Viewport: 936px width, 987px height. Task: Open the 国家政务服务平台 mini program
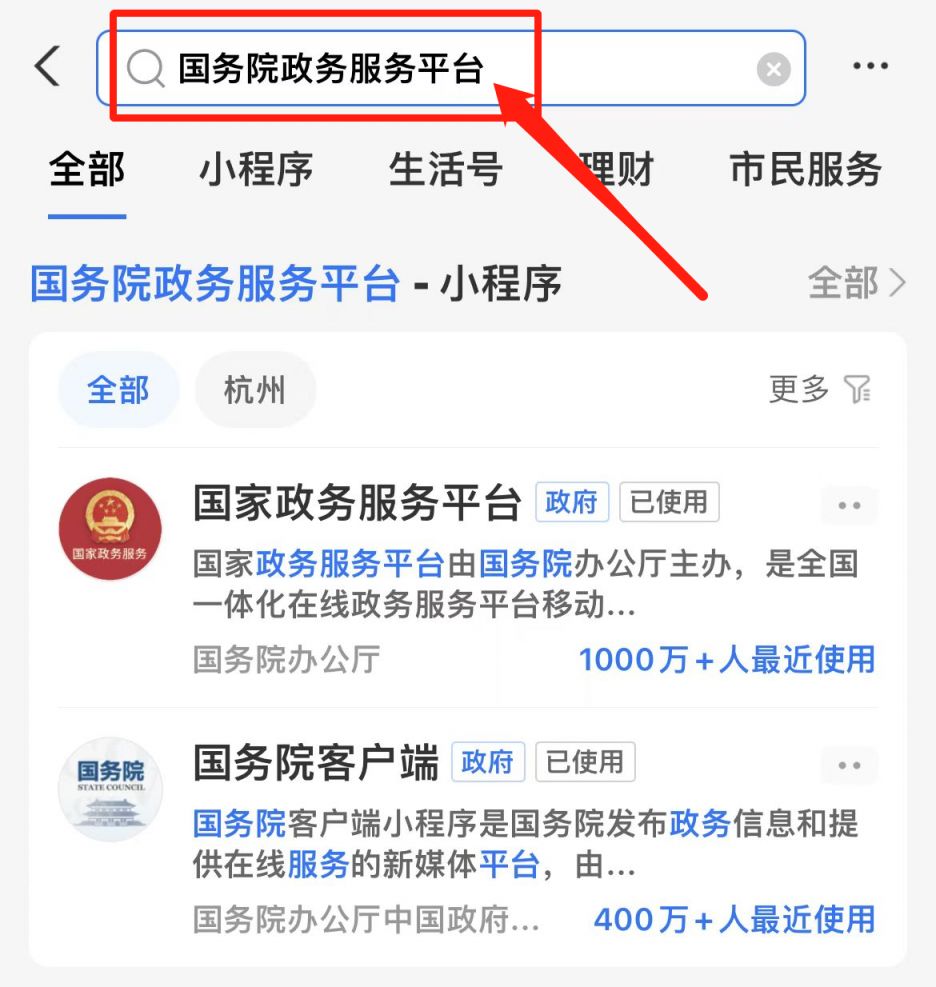[x=357, y=504]
